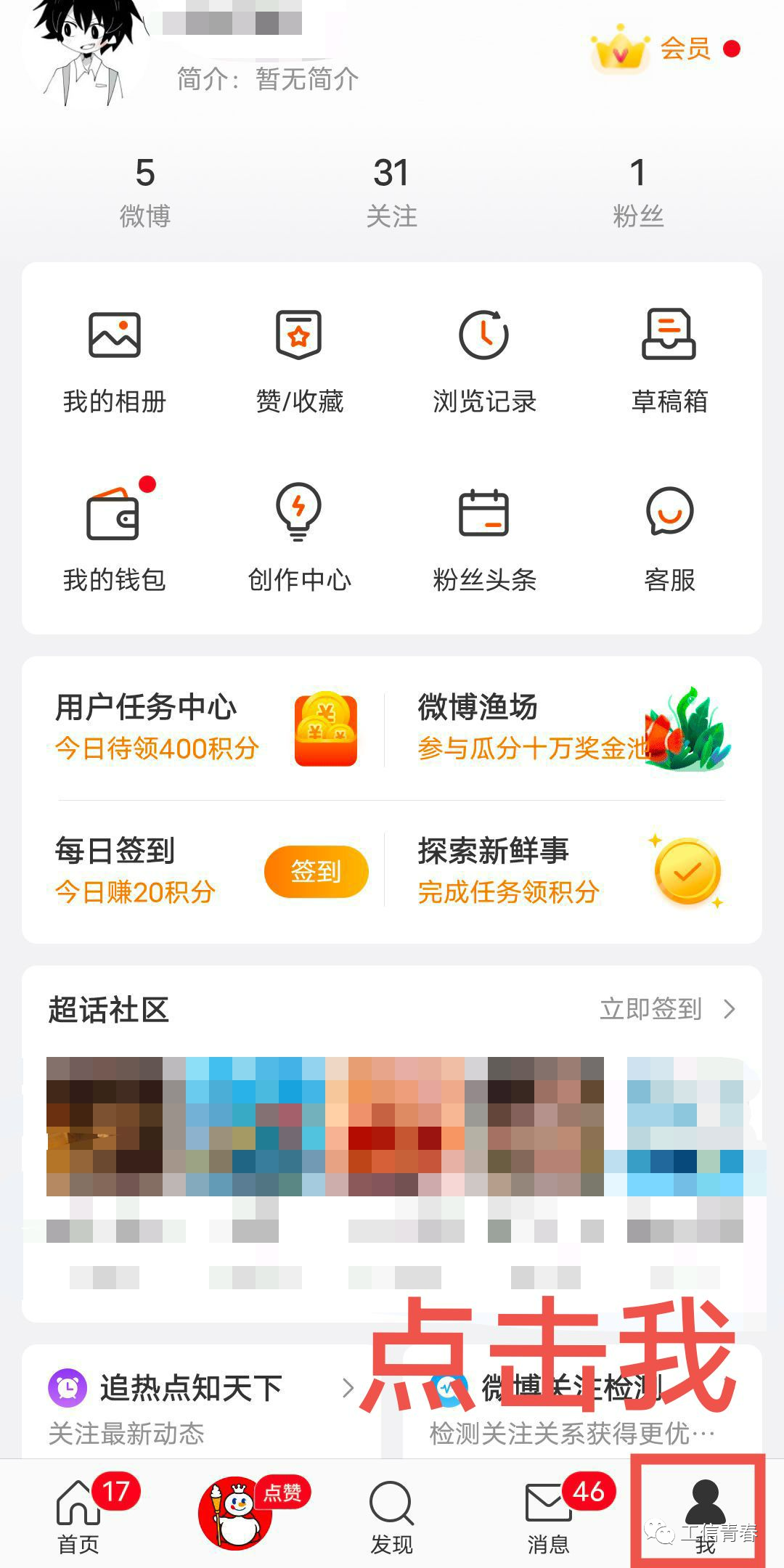The width and height of the screenshot is (784, 1568).
Task: Open 我的相册 photo album
Action: (114, 361)
